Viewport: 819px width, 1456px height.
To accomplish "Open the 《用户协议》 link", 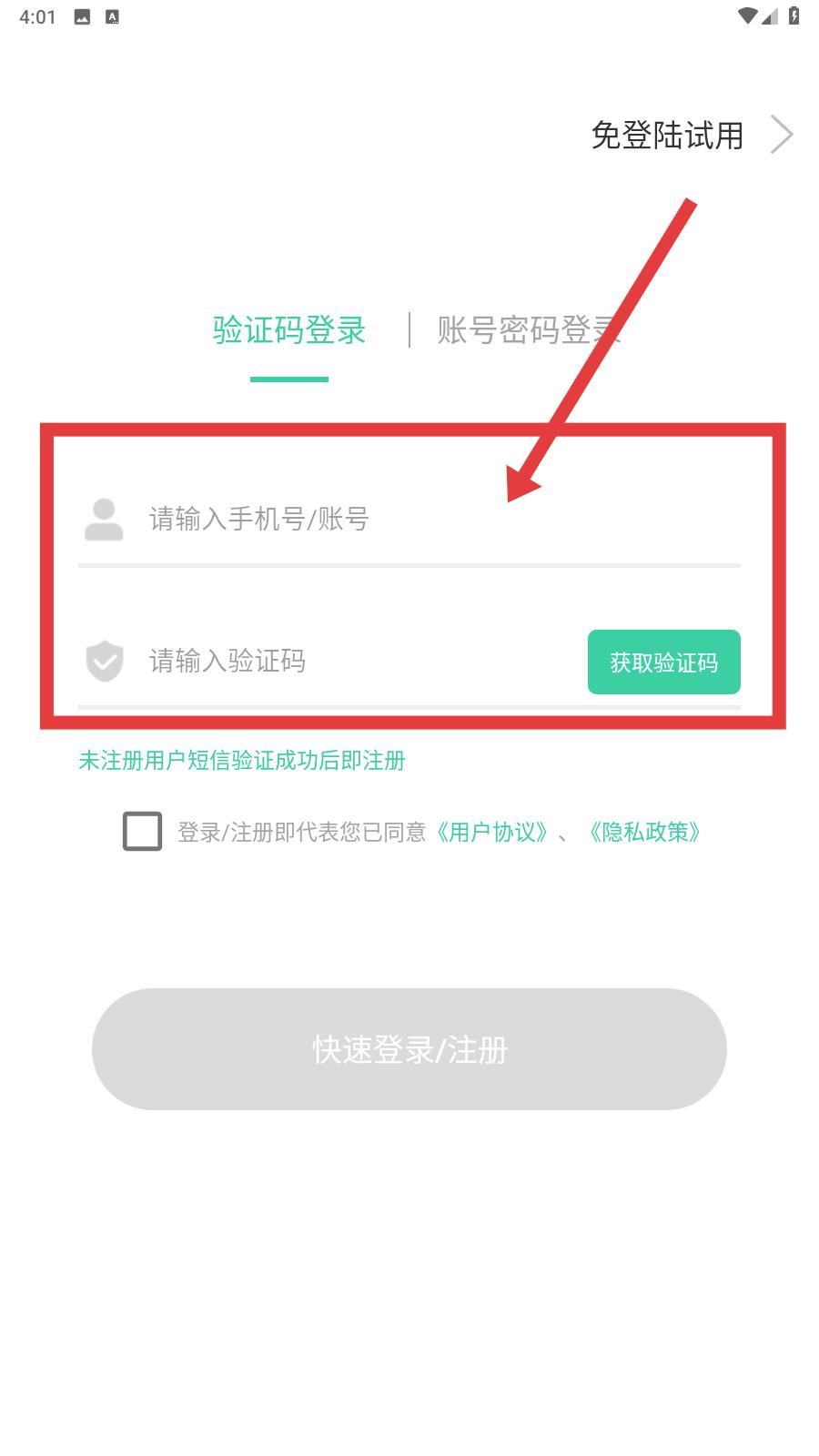I will tap(491, 832).
